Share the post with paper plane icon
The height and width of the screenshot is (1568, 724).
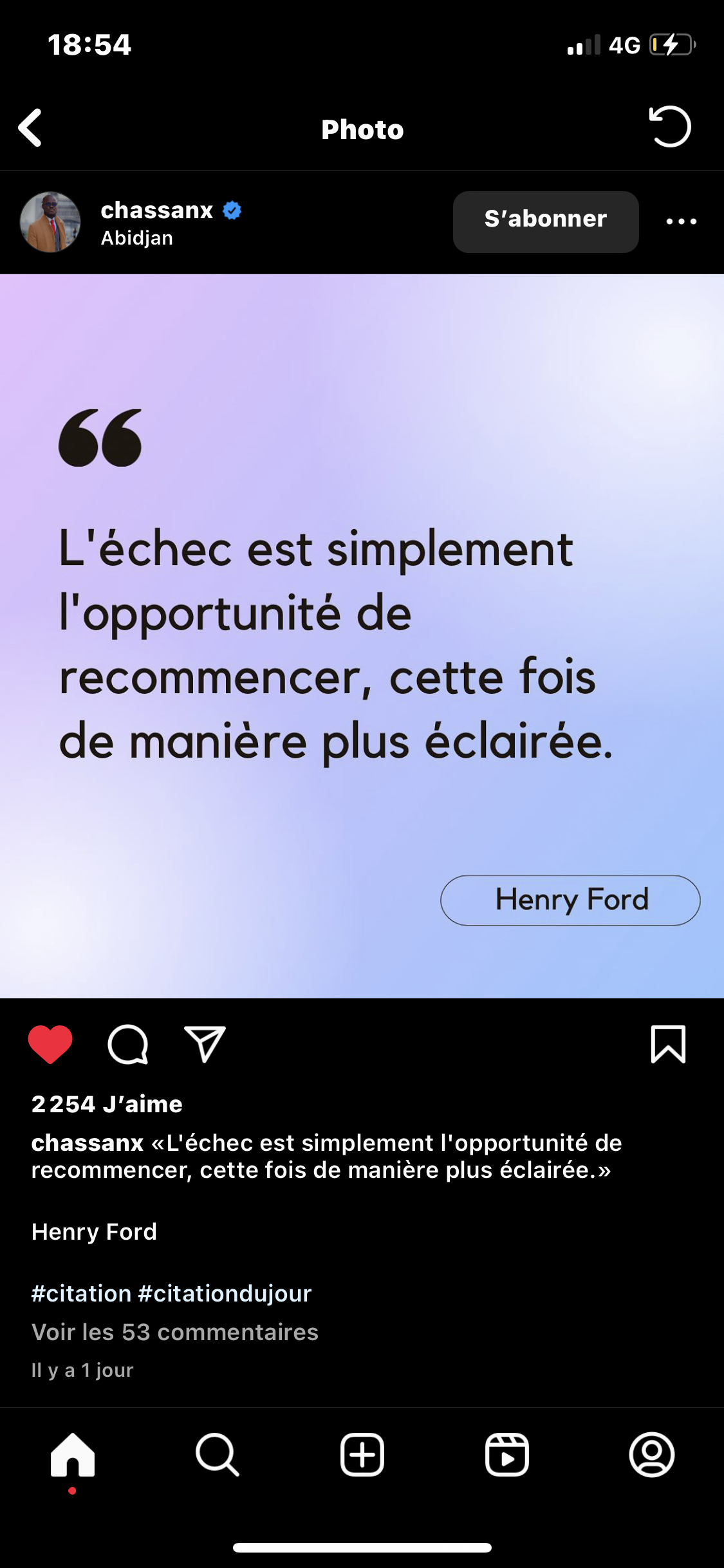[x=205, y=1043]
